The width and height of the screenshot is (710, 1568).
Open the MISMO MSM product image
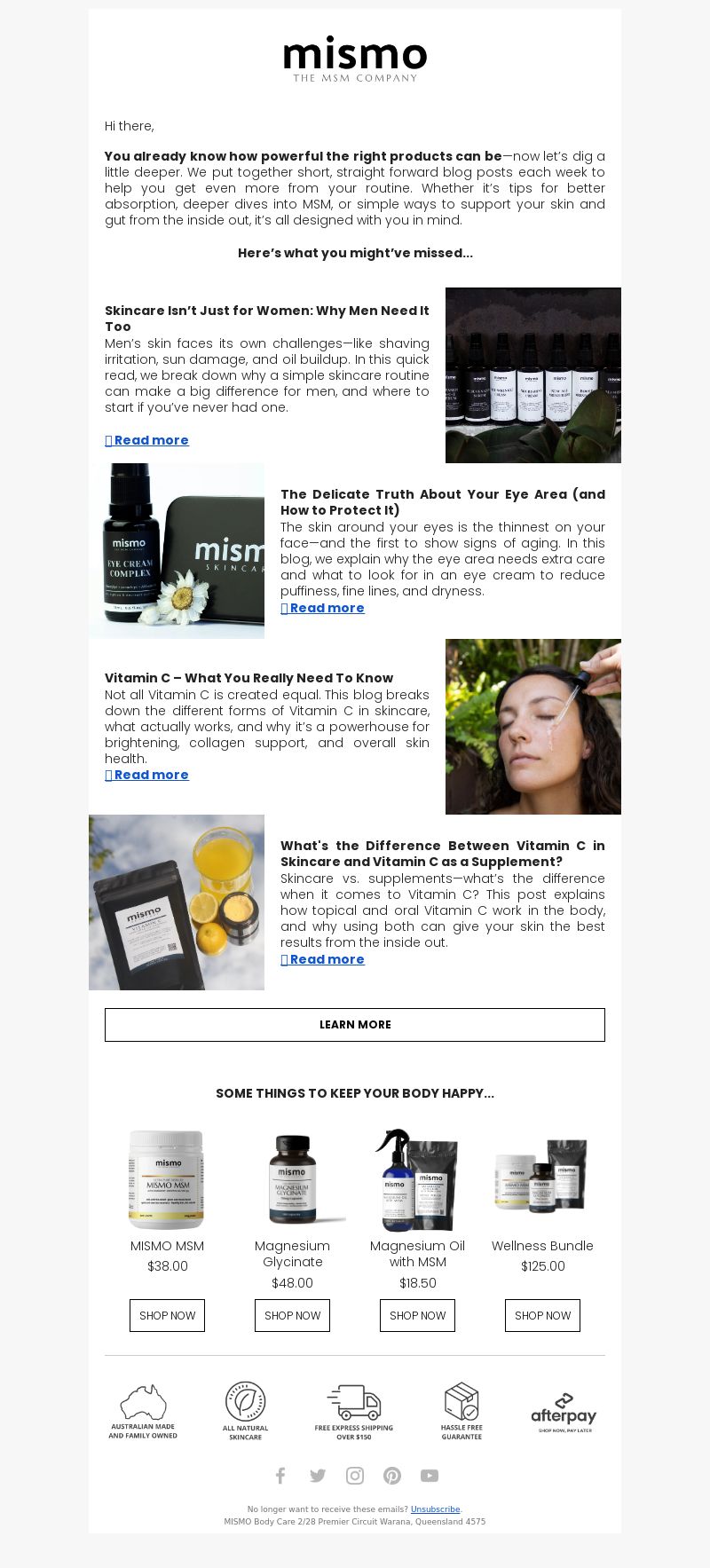[x=167, y=1179]
